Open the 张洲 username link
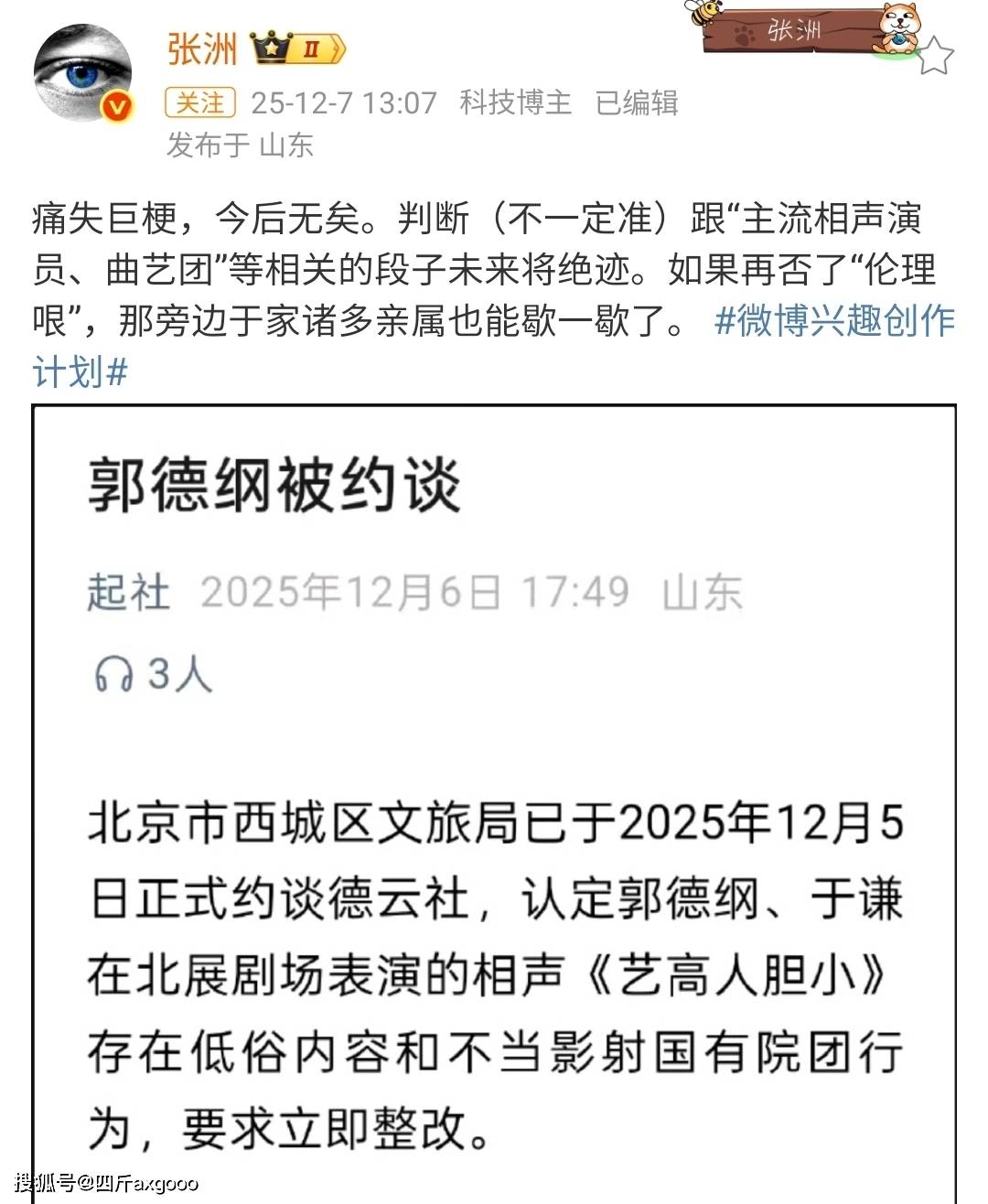The image size is (988, 1204). (202, 48)
